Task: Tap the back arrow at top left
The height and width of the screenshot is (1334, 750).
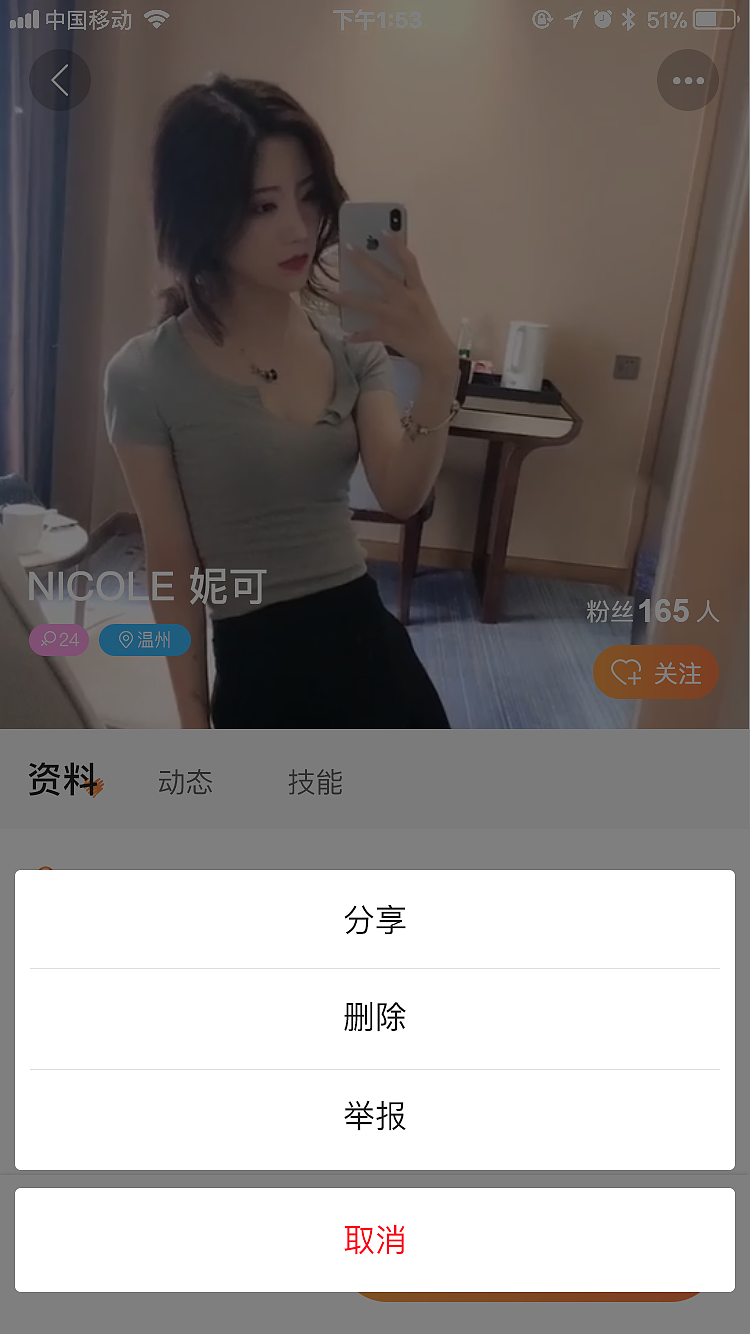Action: (x=60, y=80)
